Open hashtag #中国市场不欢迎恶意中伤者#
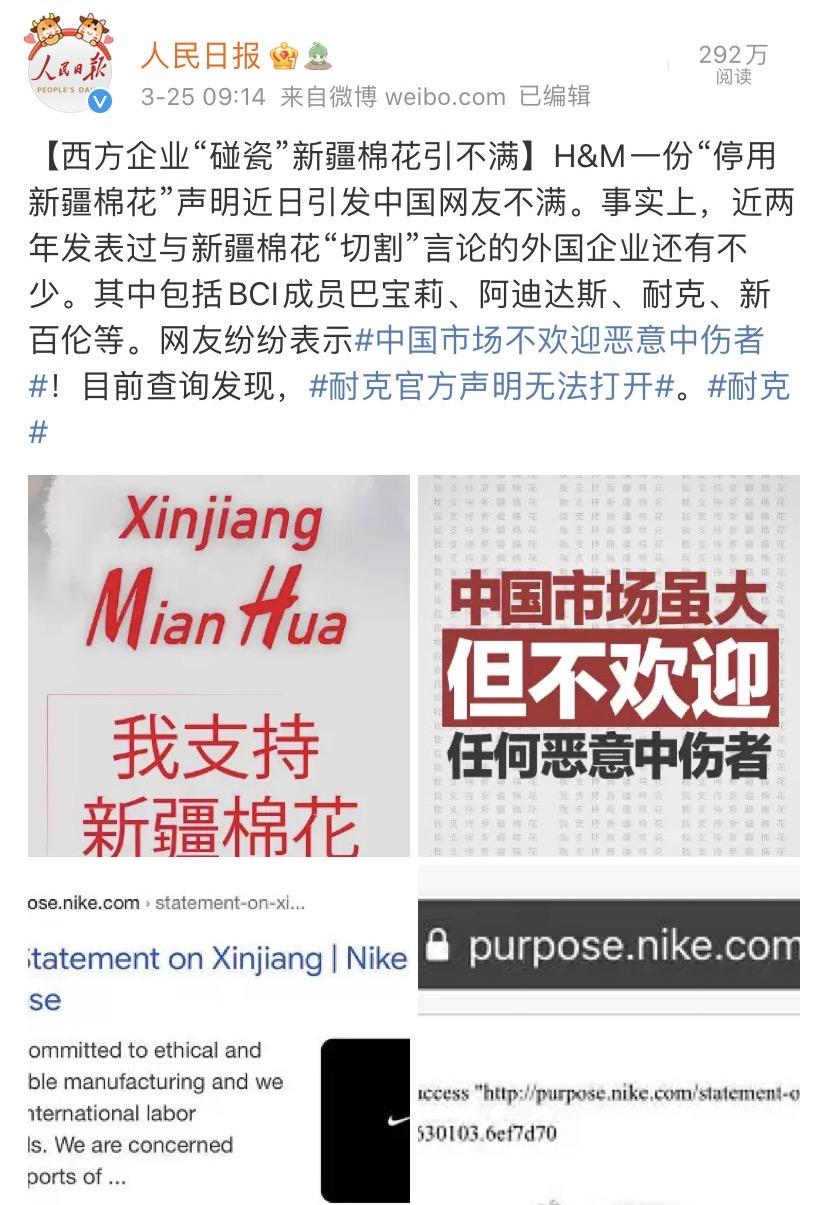Screen dimensions: 828x1205 (x=560, y=341)
